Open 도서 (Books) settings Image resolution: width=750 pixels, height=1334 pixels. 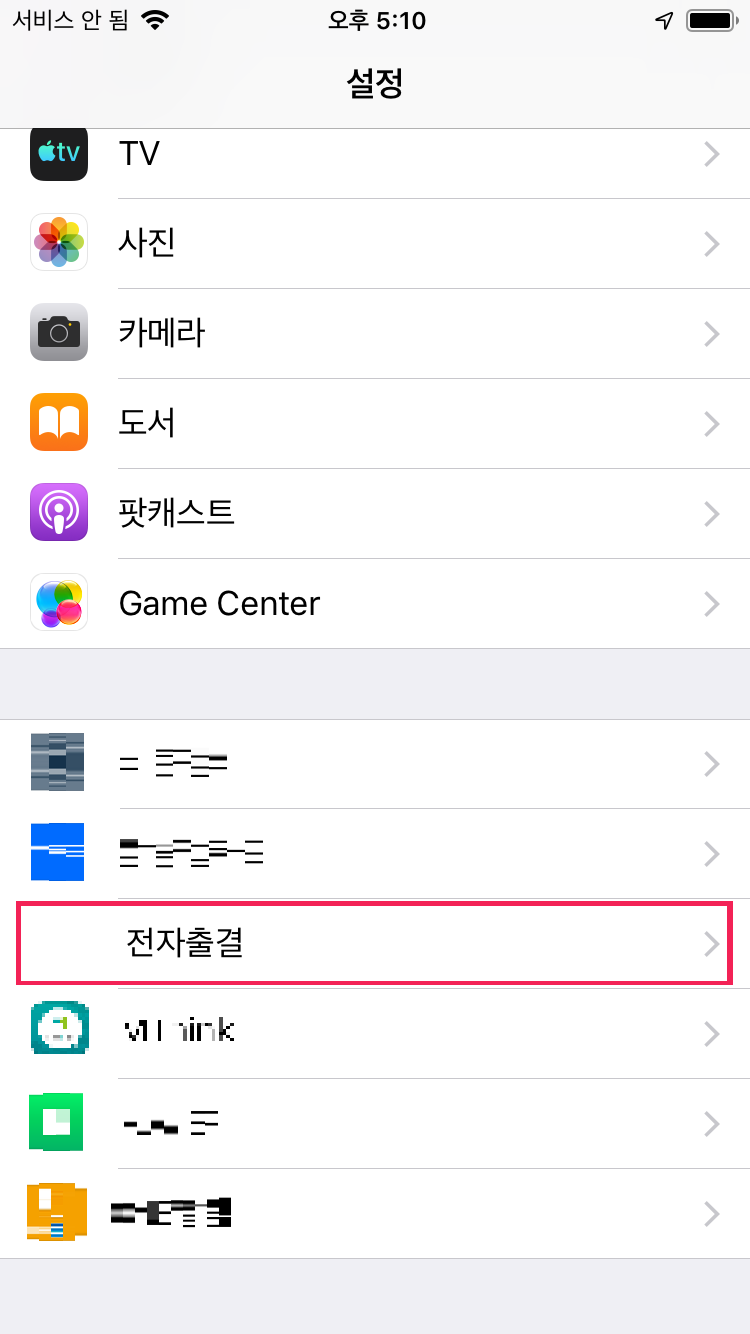pyautogui.click(x=375, y=423)
